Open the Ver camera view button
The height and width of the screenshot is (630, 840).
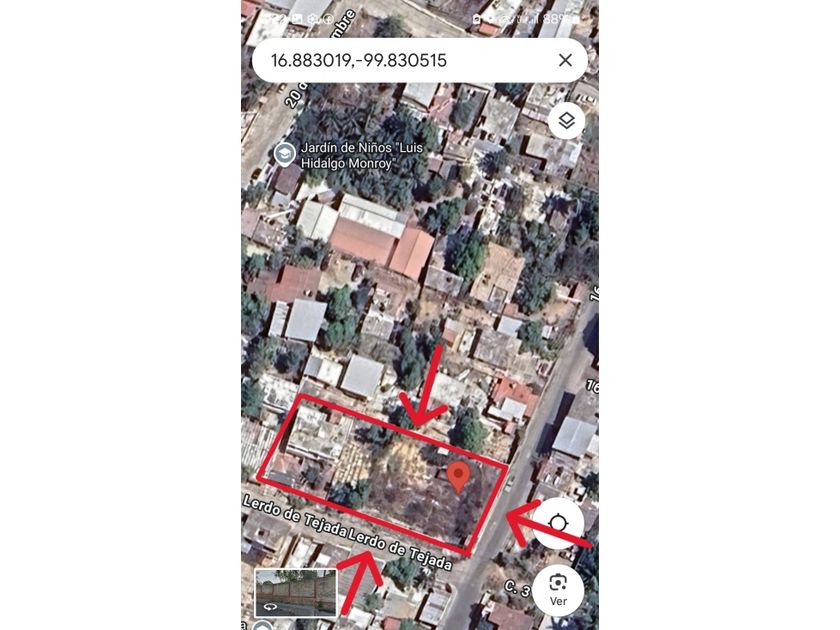pos(558,589)
